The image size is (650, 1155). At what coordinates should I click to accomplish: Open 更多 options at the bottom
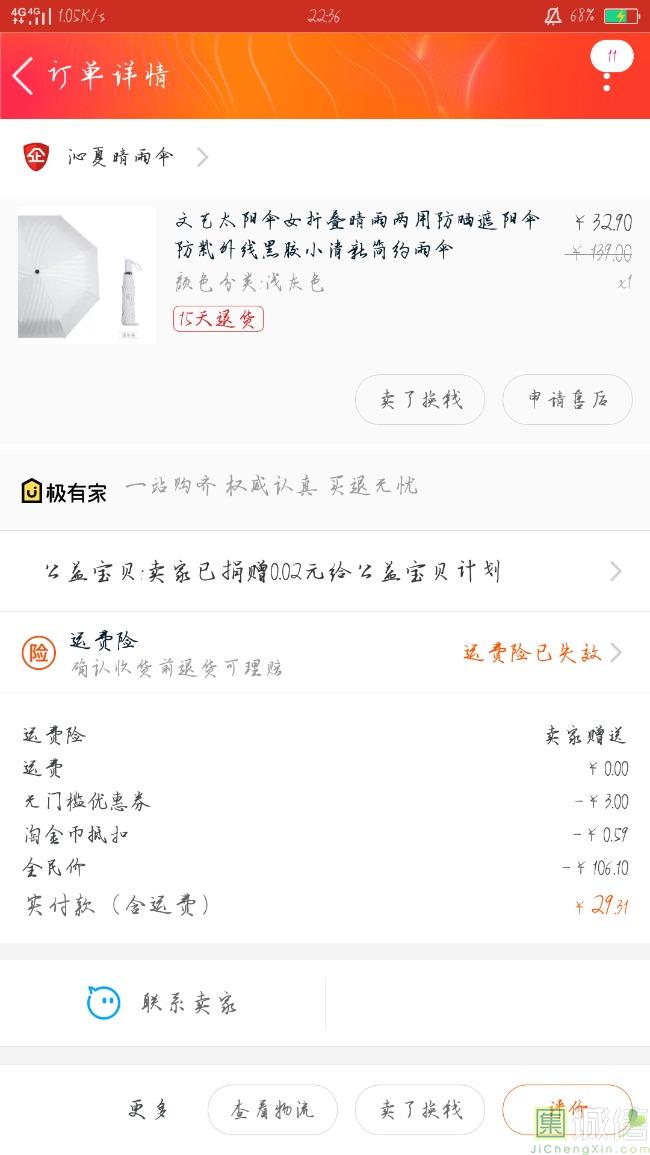[148, 1109]
